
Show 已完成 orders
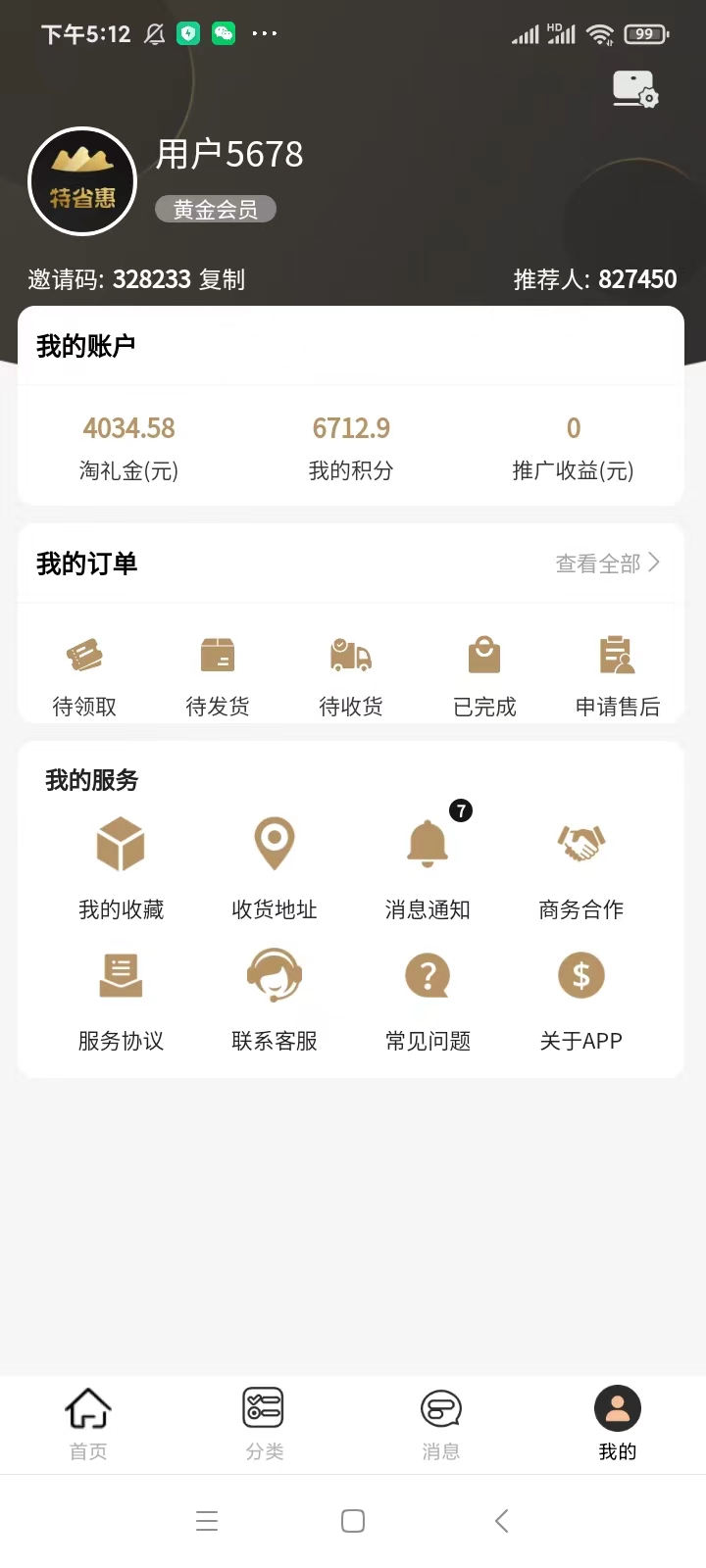click(484, 674)
